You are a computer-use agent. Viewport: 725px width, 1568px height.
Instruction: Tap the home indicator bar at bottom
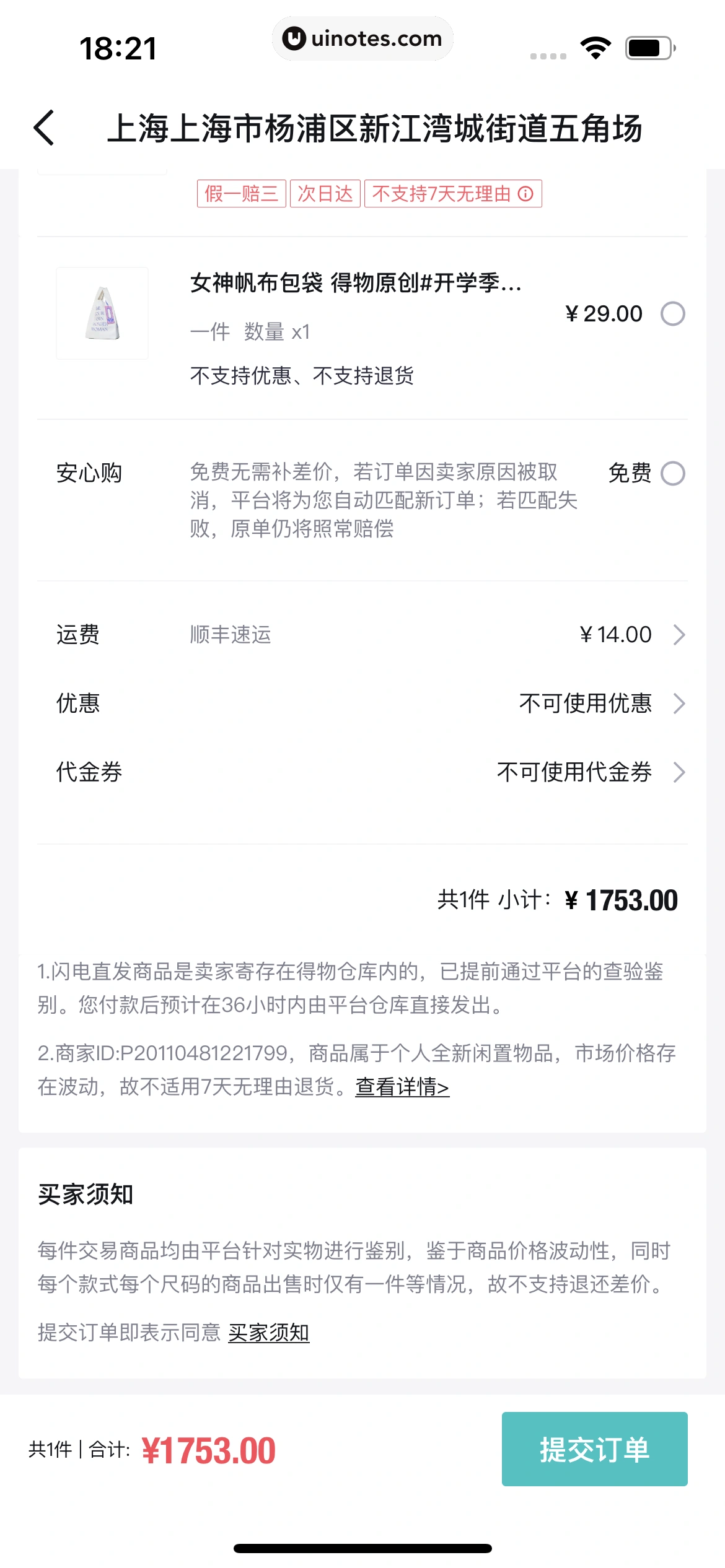(362, 1548)
